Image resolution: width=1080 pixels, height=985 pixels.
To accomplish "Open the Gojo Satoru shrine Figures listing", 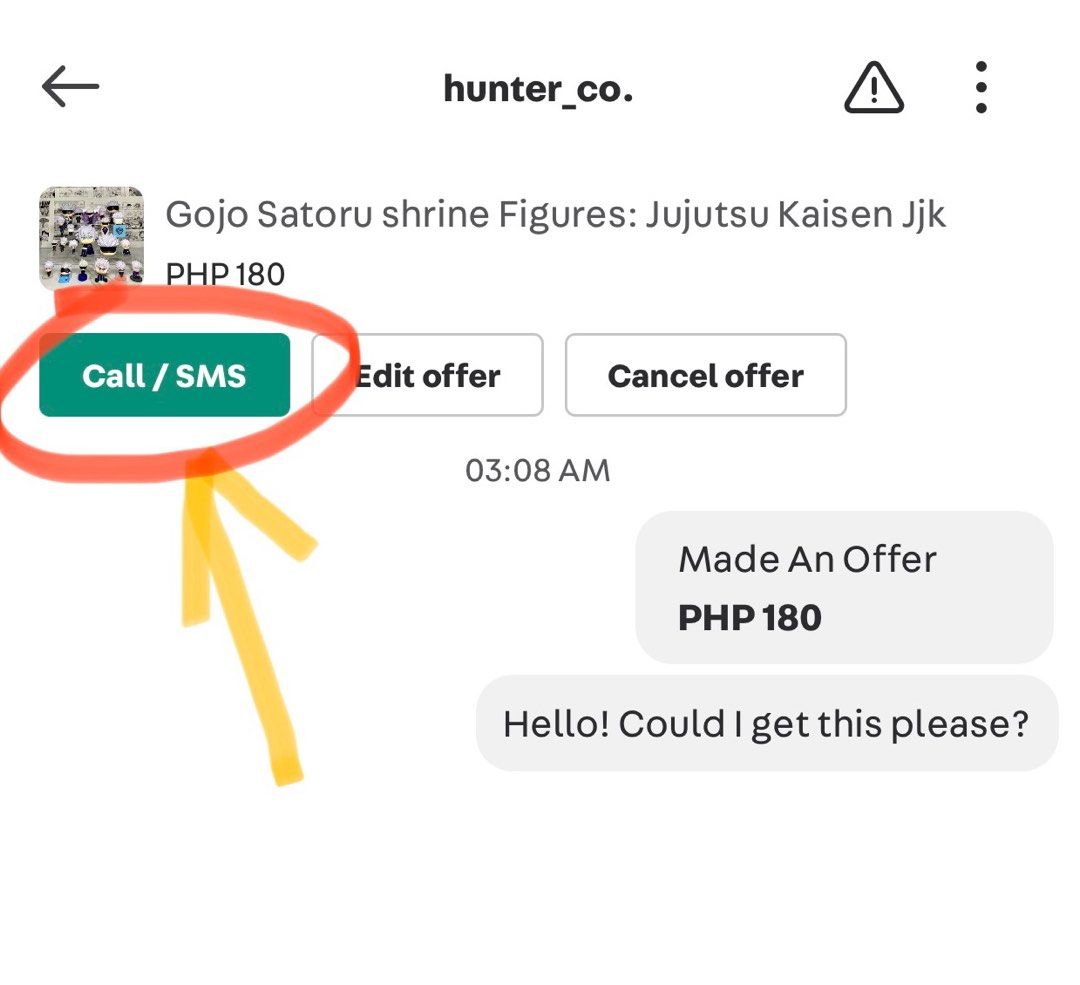I will pos(554,214).
